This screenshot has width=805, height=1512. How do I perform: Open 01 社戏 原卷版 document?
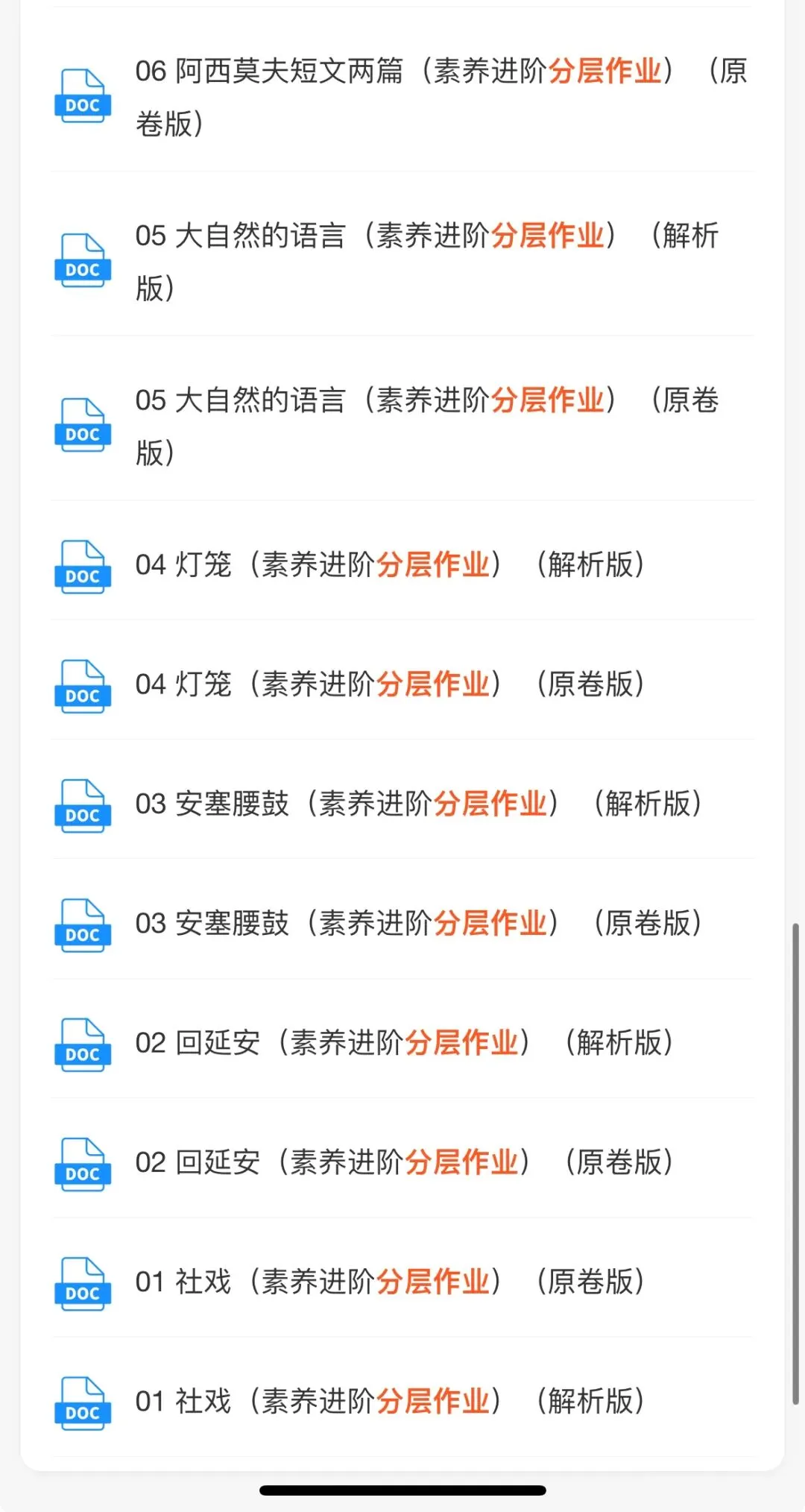pos(389,1282)
